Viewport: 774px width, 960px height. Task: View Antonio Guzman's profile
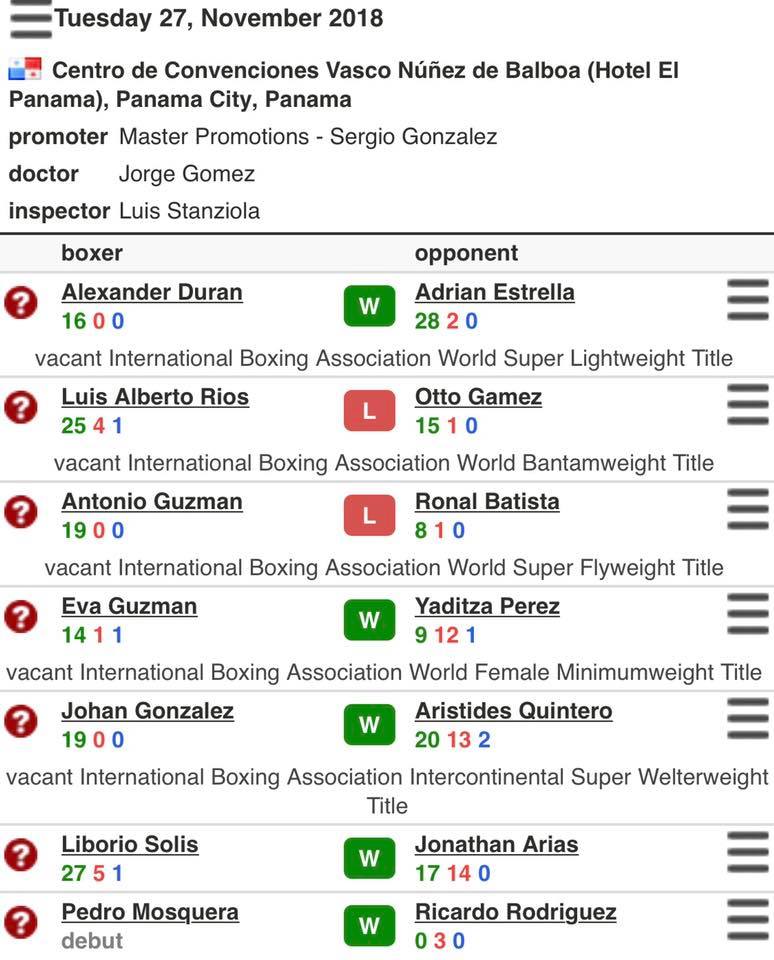[151, 502]
